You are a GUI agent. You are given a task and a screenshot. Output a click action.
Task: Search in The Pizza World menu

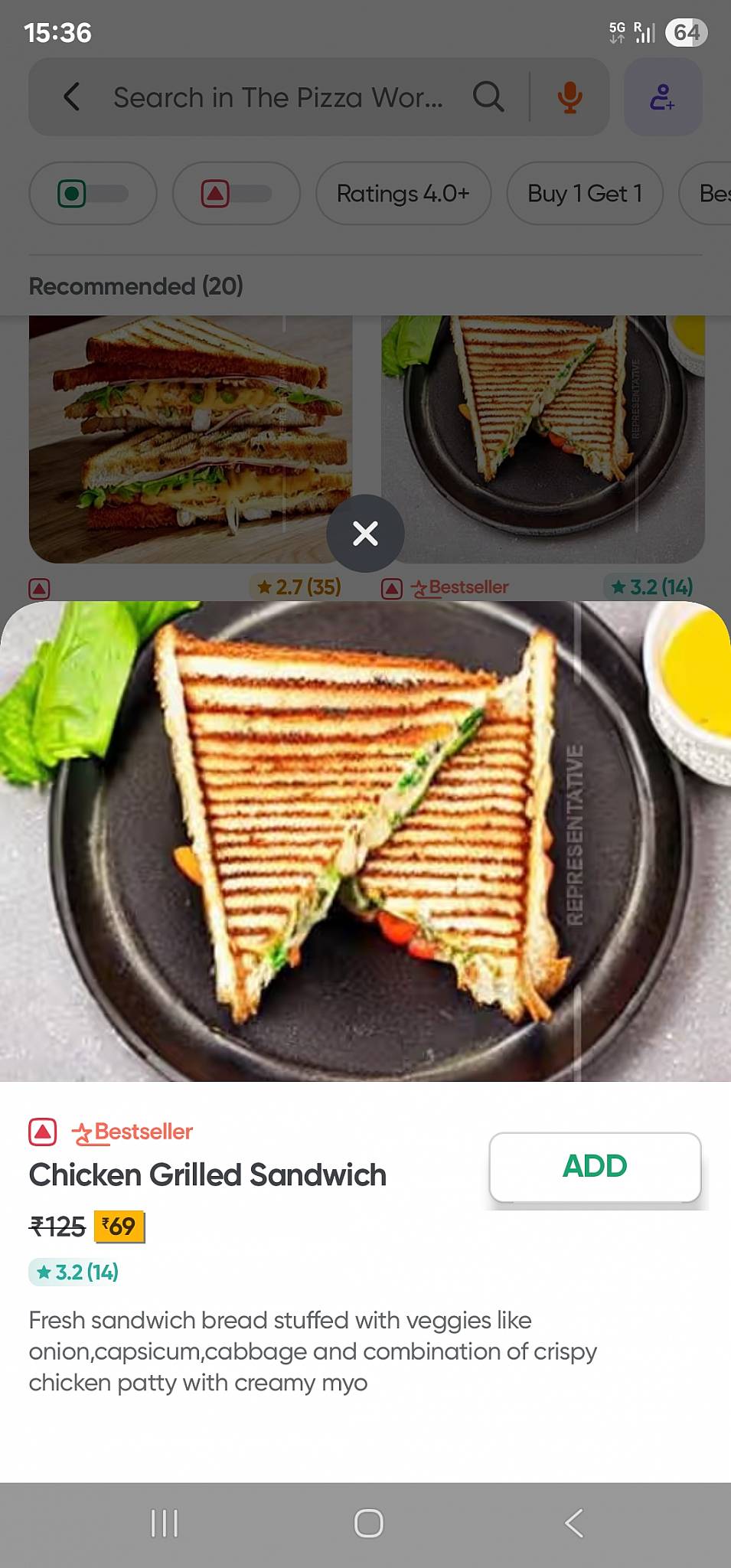pyautogui.click(x=278, y=97)
